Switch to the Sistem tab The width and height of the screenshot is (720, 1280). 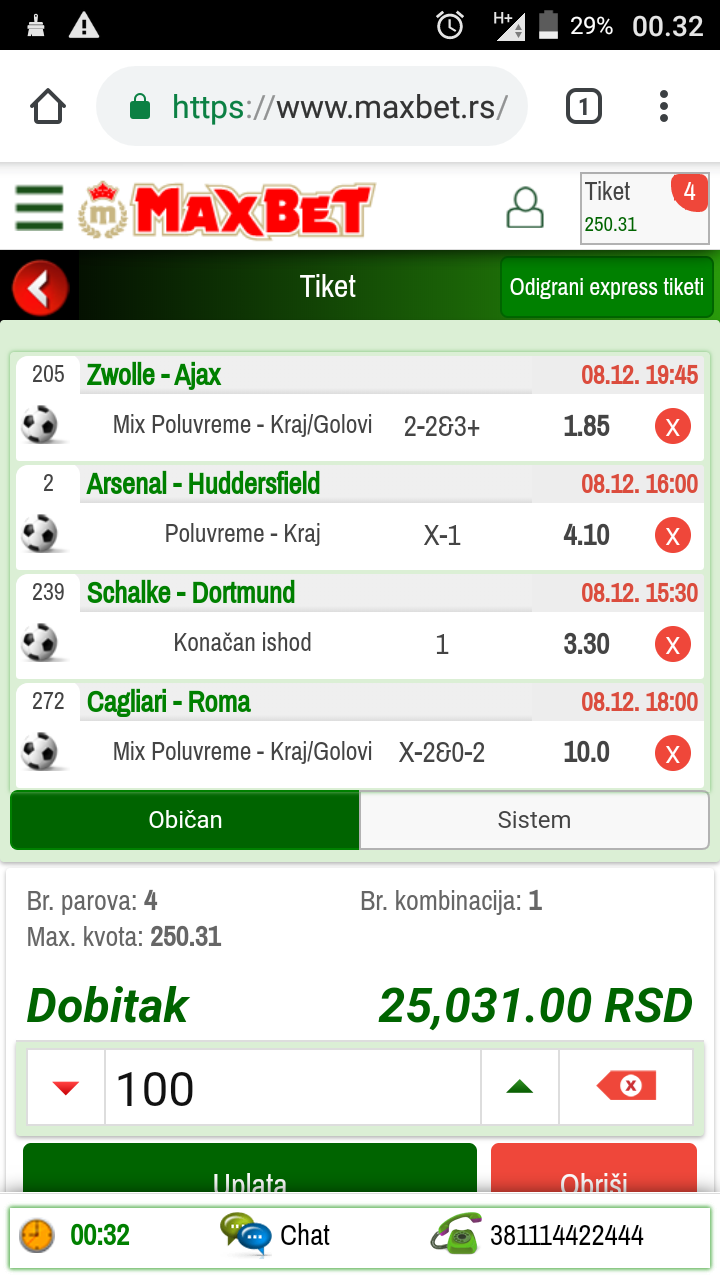coord(534,820)
